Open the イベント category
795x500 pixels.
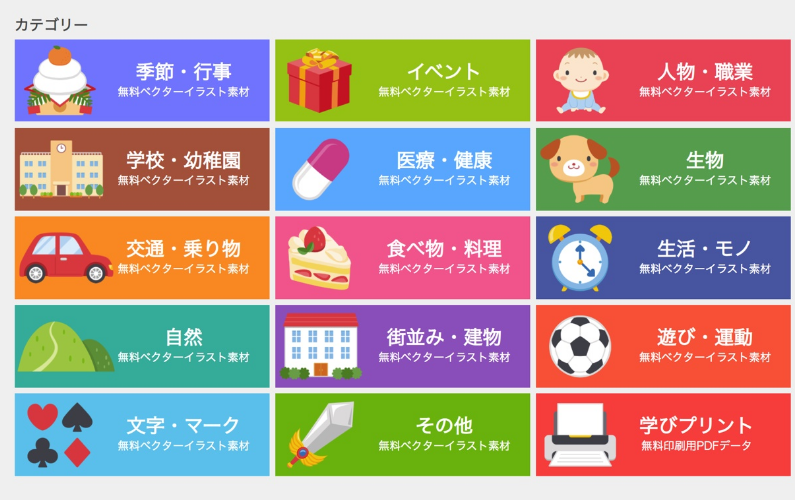tap(402, 80)
